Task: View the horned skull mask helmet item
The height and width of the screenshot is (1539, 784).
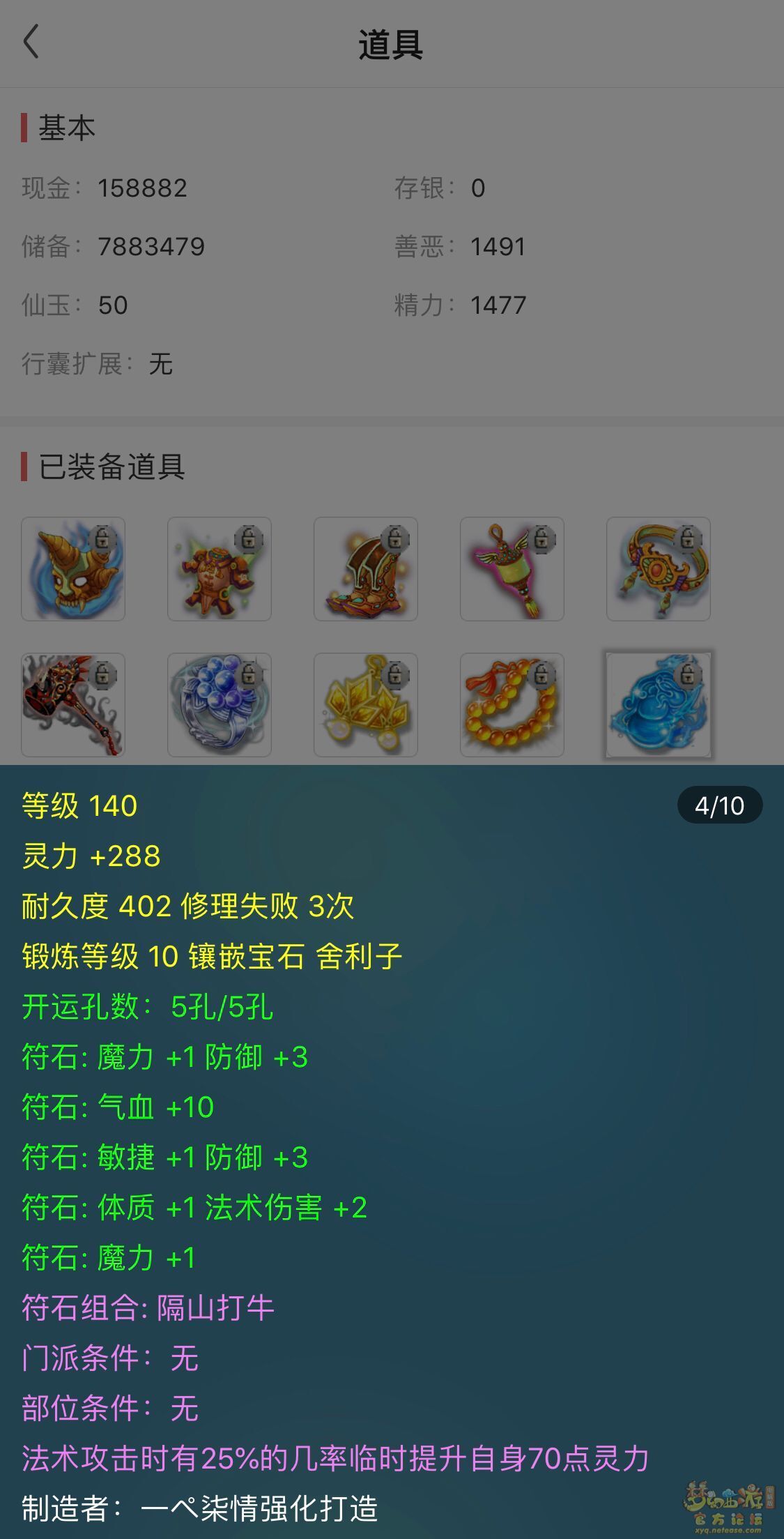Action: [73, 569]
